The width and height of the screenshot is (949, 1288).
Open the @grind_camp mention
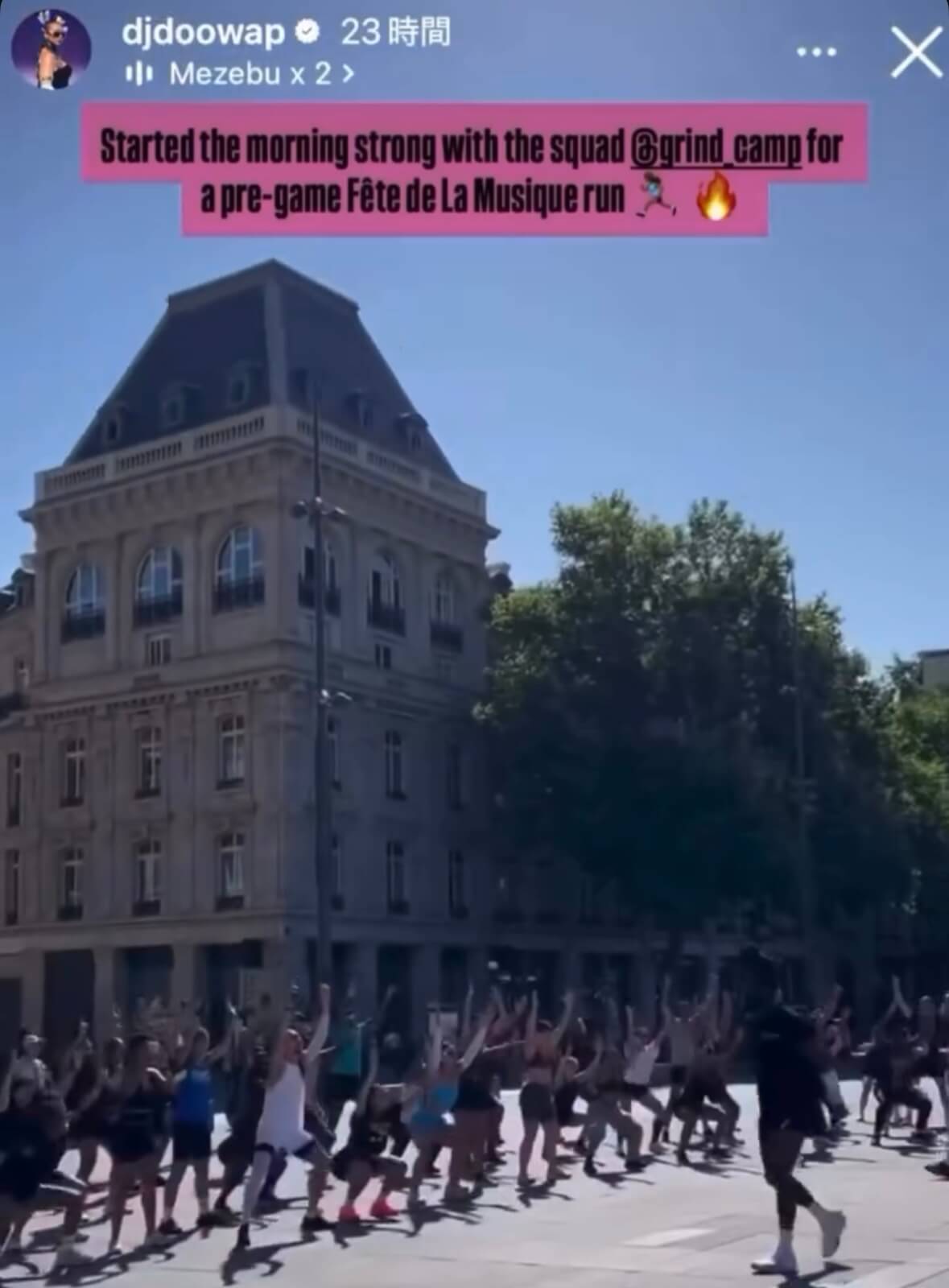click(716, 148)
